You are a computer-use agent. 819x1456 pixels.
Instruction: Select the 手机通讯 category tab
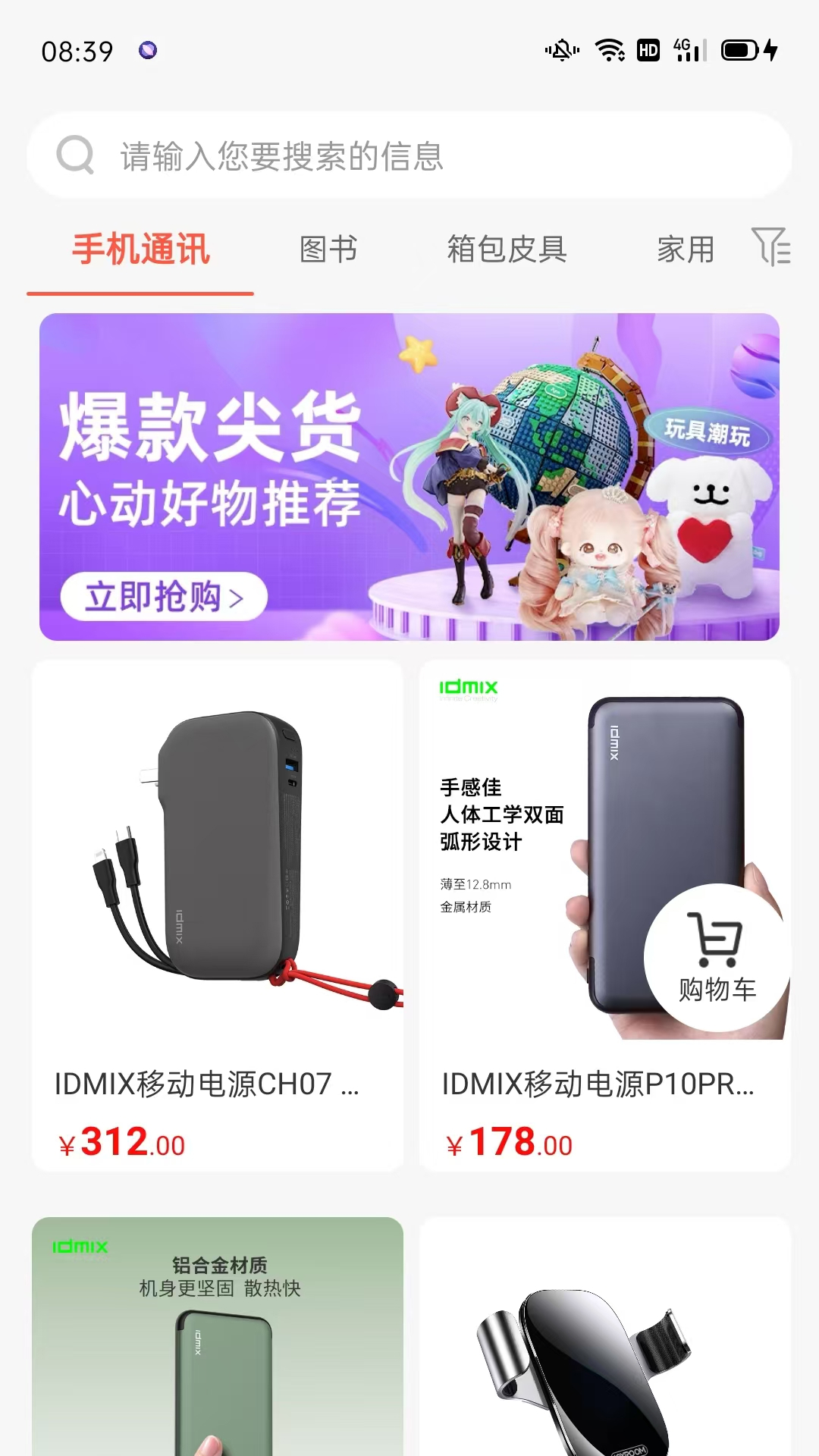click(140, 250)
